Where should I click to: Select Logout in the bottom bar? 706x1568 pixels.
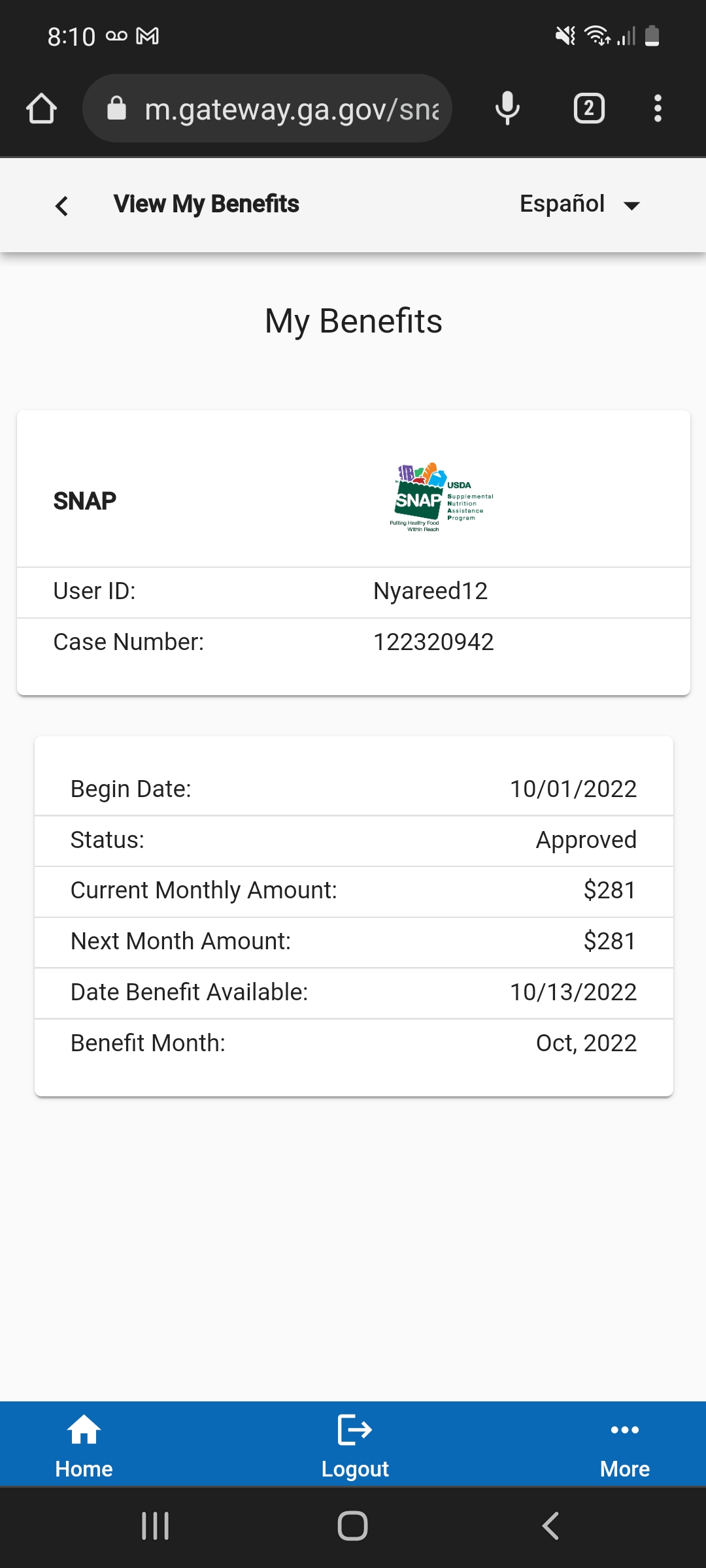pos(355,1445)
